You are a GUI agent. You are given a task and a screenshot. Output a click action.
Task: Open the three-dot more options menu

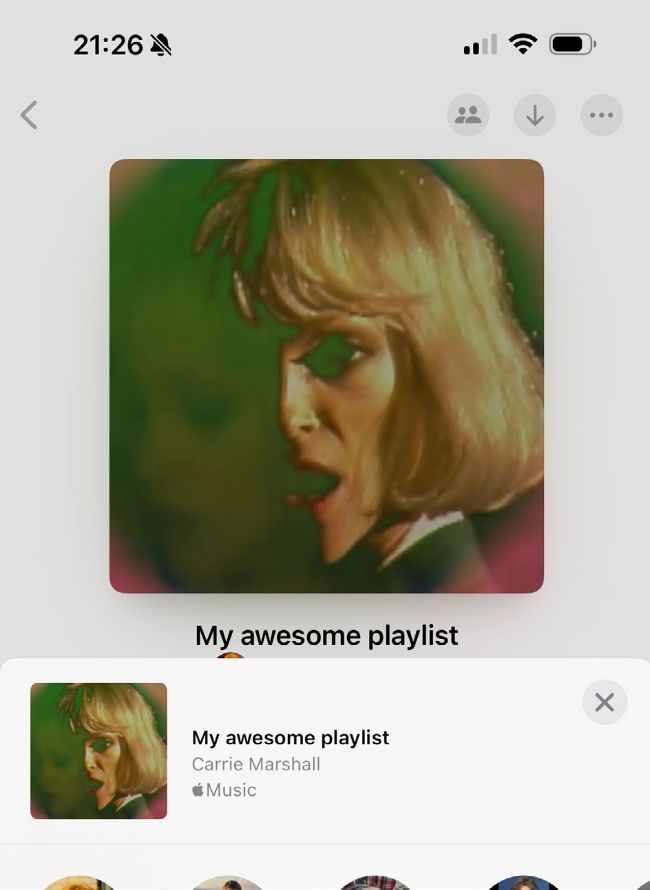click(602, 115)
